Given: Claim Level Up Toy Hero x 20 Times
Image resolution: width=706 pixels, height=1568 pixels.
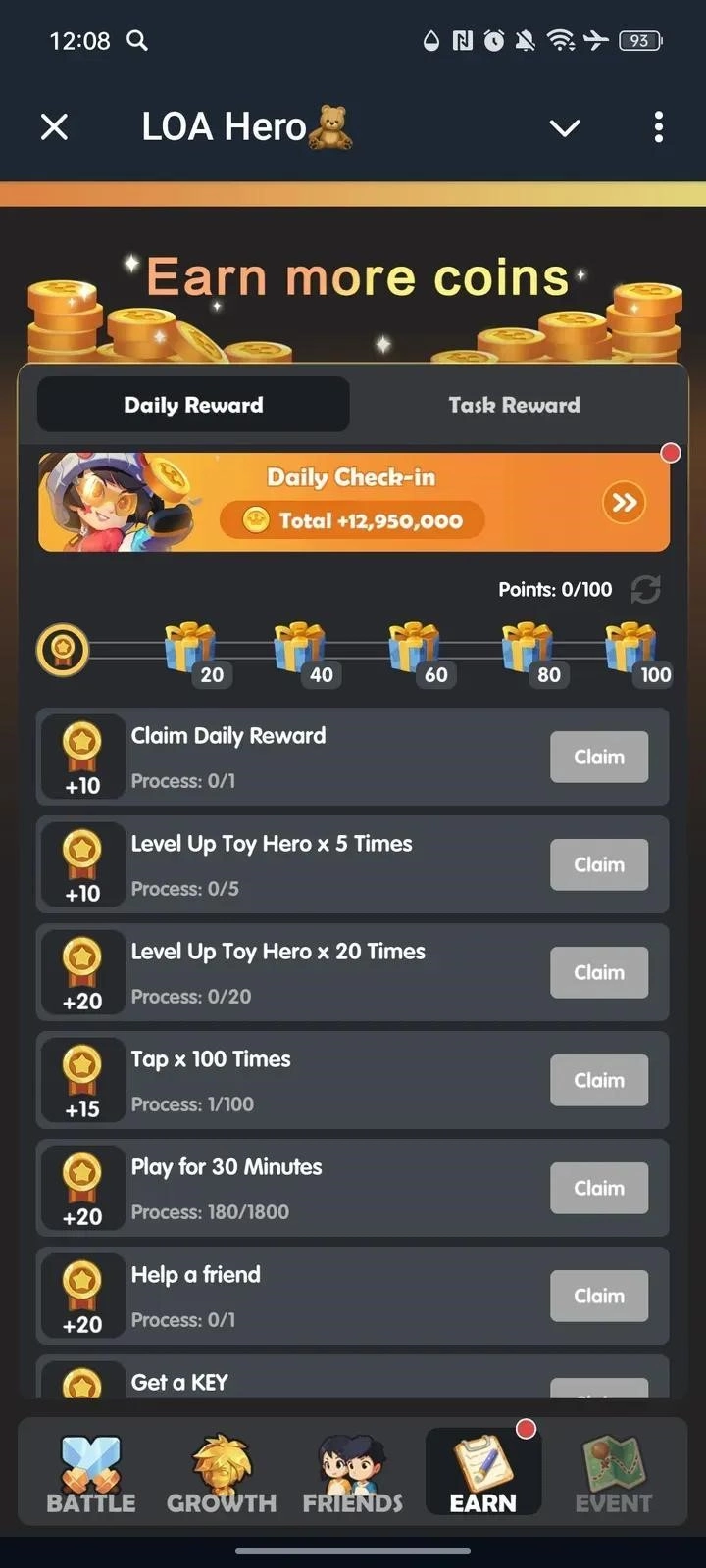Looking at the screenshot, I should click(x=598, y=972).
